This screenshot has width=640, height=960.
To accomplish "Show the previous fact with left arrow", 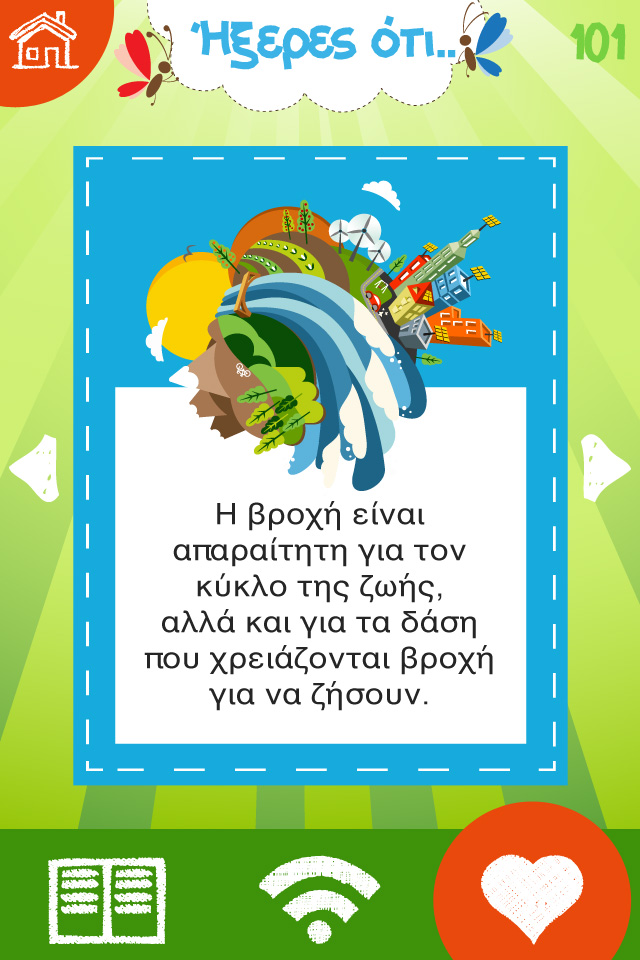I will pyautogui.click(x=33, y=467).
